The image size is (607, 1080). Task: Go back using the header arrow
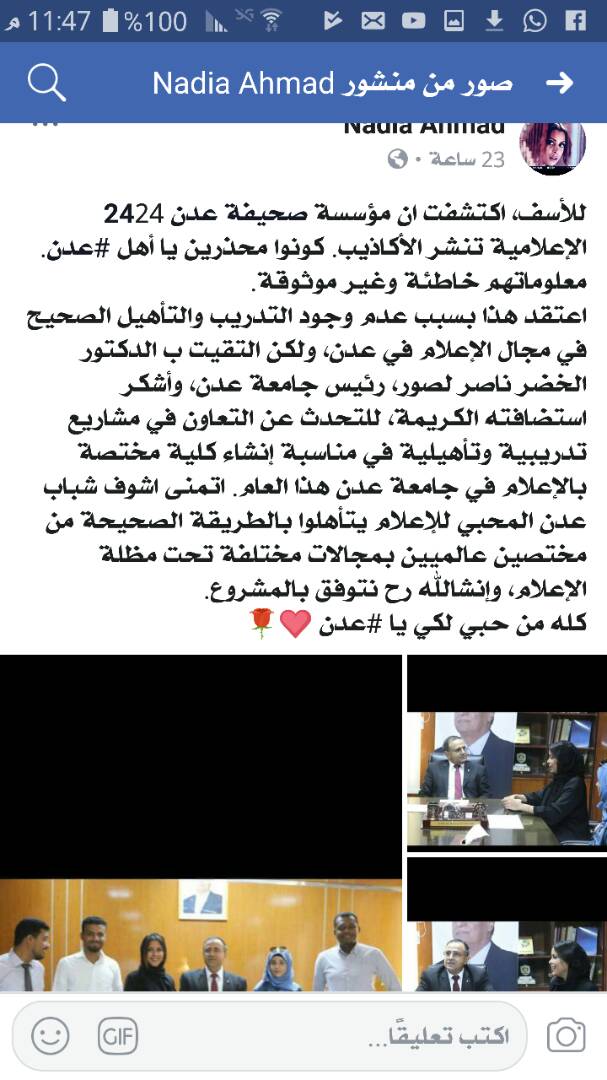(x=560, y=83)
